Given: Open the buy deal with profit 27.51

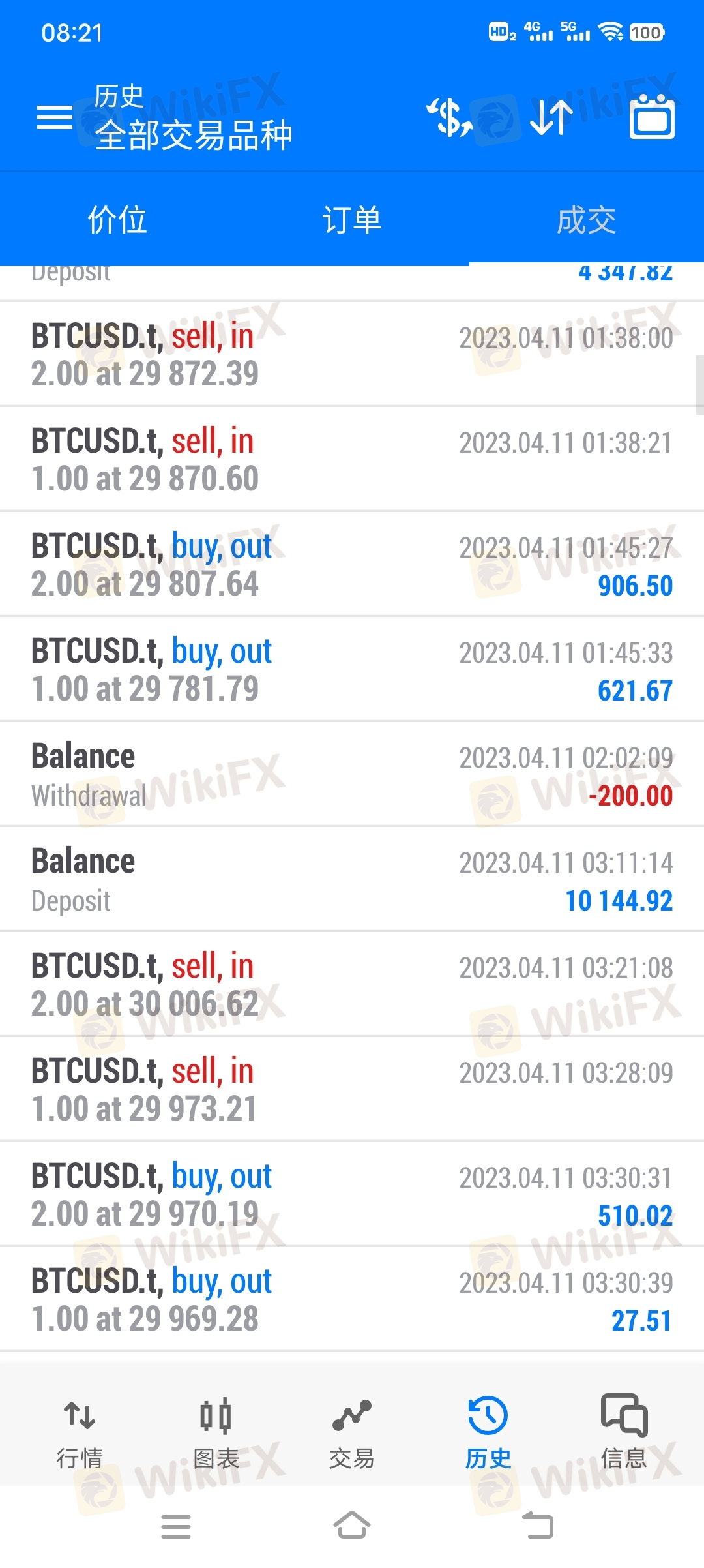Looking at the screenshot, I should (x=352, y=1299).
